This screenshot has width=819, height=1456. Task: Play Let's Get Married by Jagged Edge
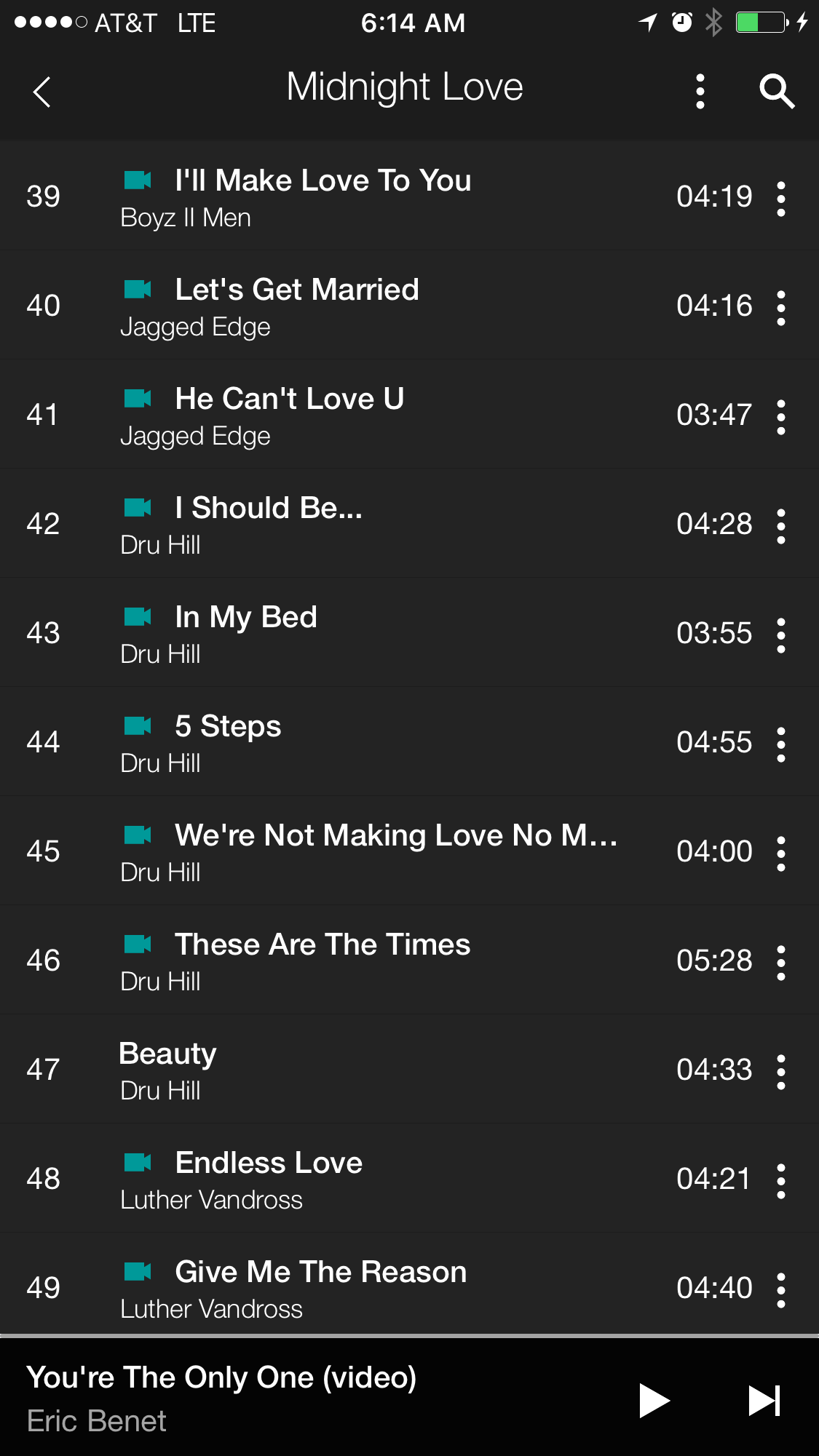pos(297,291)
